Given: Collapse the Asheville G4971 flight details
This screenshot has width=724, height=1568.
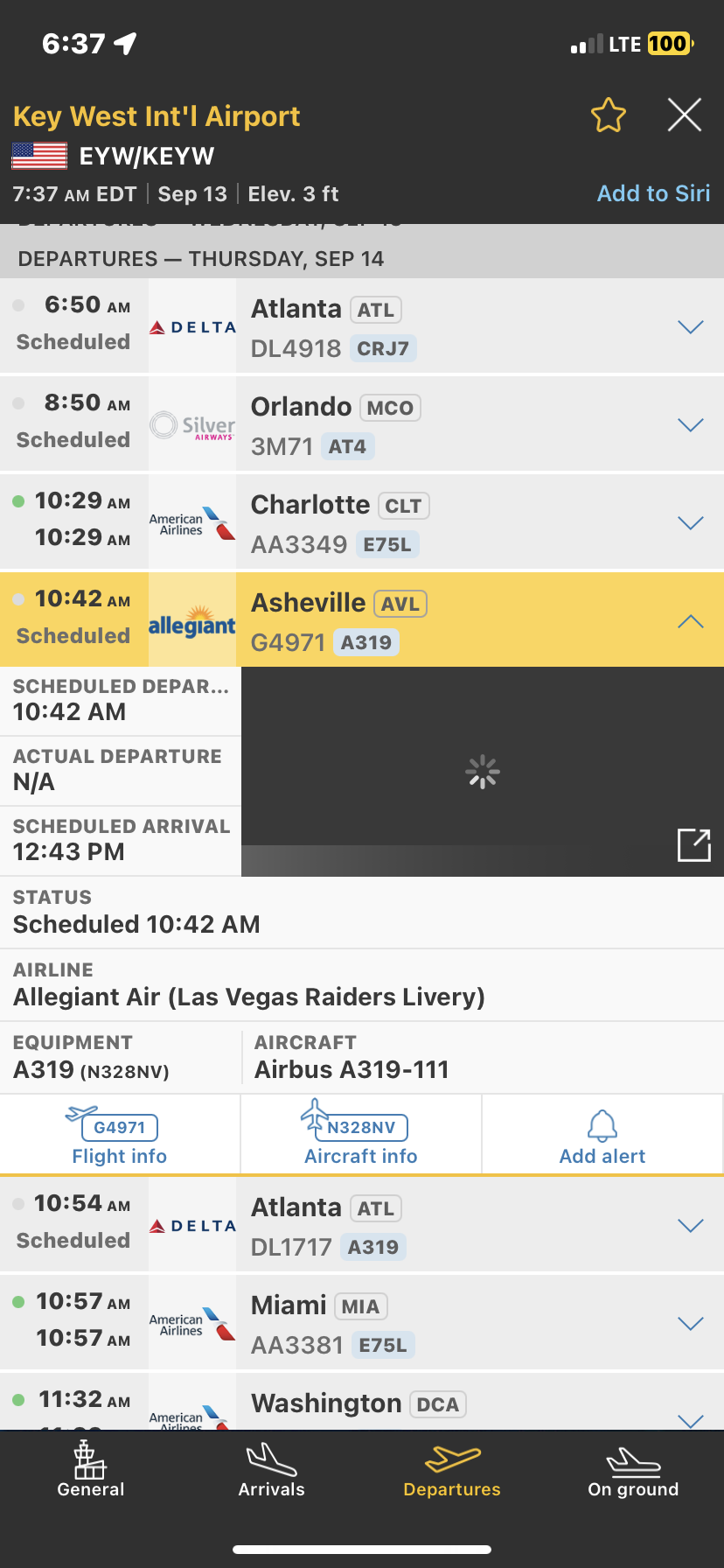Looking at the screenshot, I should 690,621.
